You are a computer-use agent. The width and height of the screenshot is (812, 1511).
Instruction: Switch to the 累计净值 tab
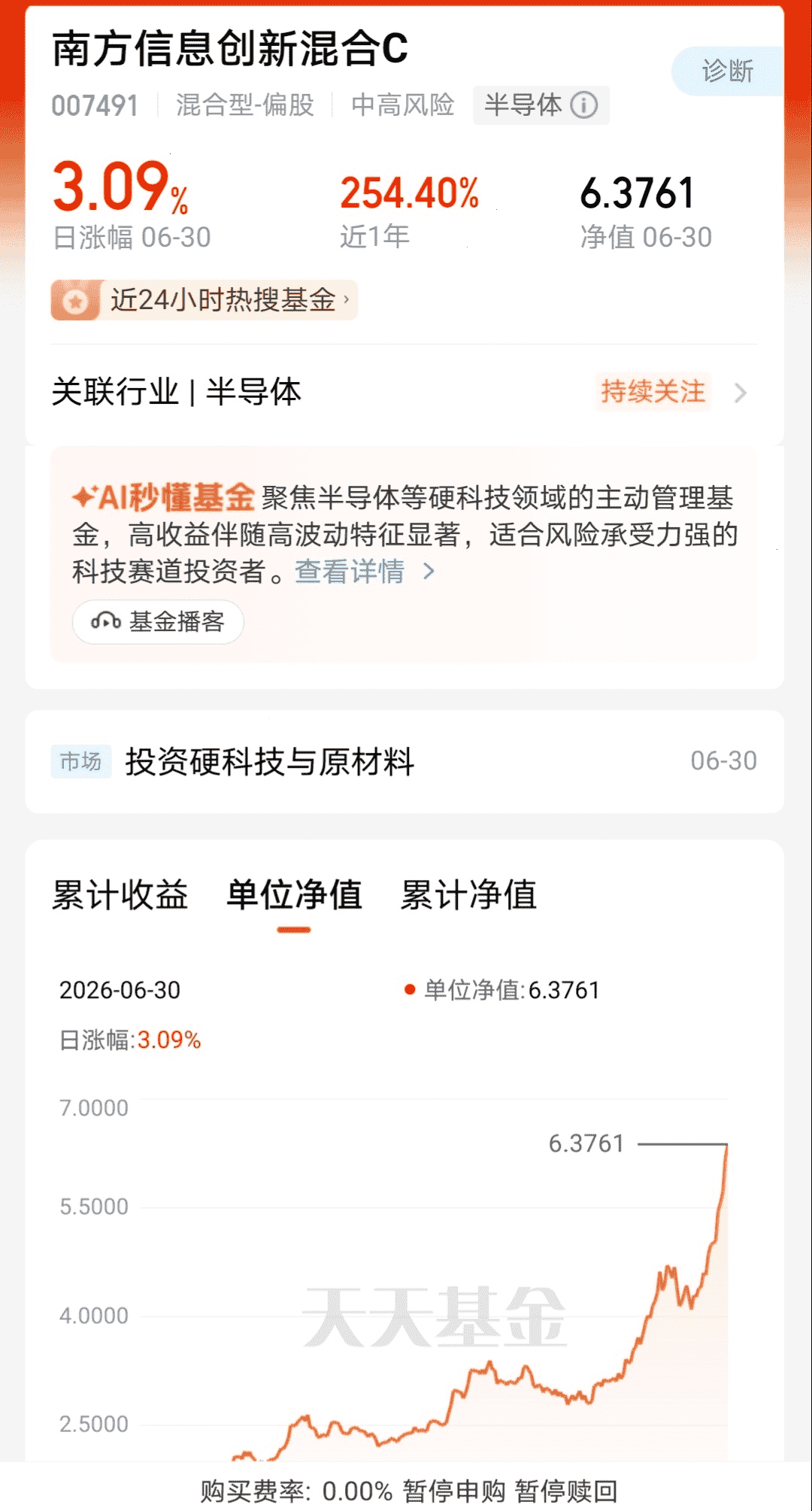pos(468,895)
